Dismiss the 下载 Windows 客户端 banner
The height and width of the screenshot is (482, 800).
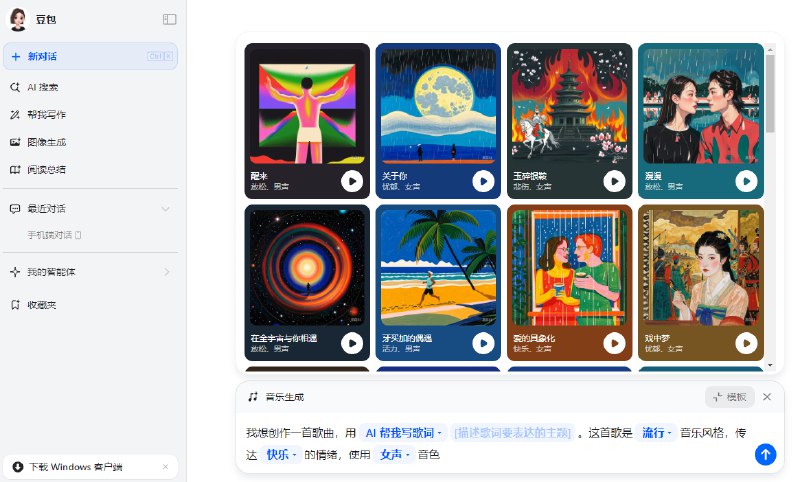point(165,467)
